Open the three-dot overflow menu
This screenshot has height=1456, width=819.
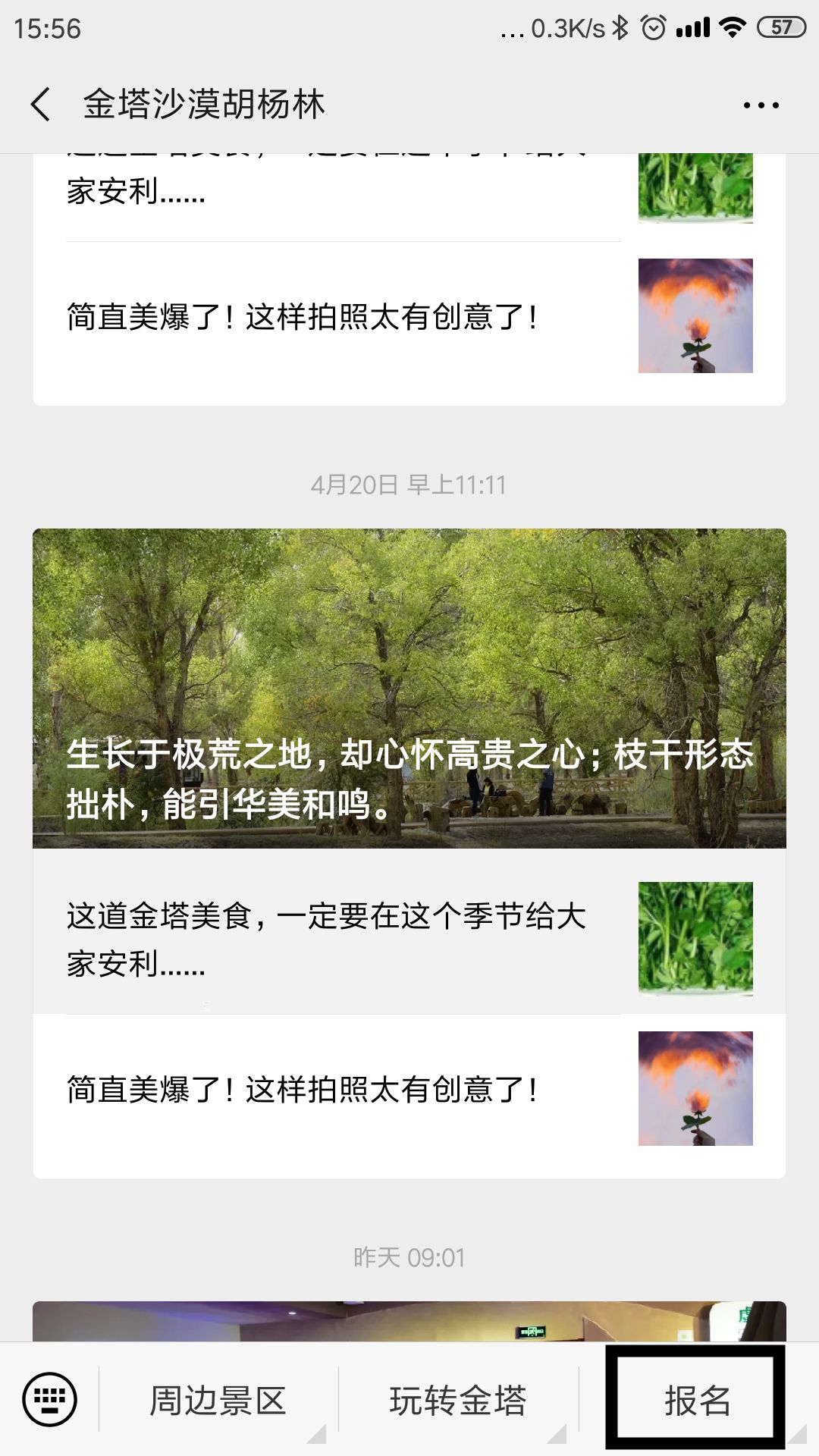pyautogui.click(x=761, y=105)
